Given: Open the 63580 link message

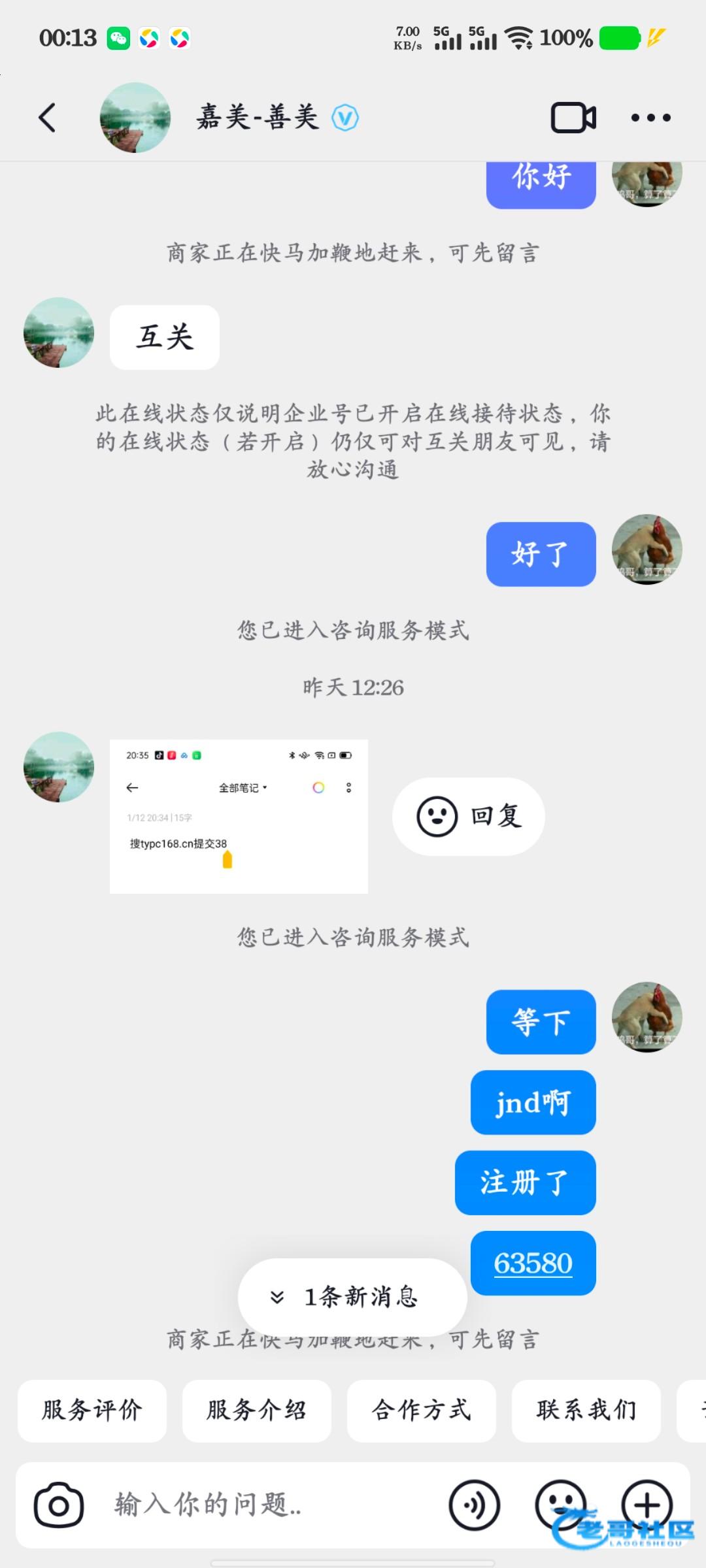Looking at the screenshot, I should [533, 1263].
